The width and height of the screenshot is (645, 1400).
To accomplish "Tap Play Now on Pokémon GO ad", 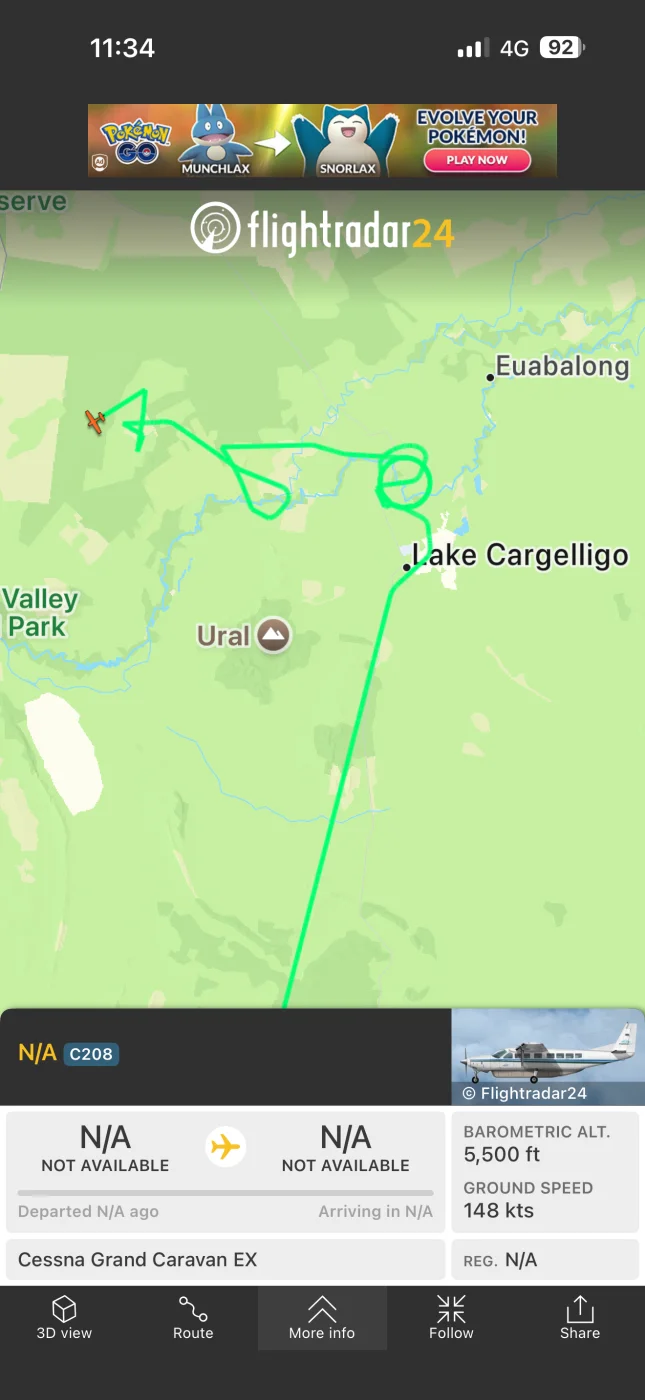I will click(477, 160).
